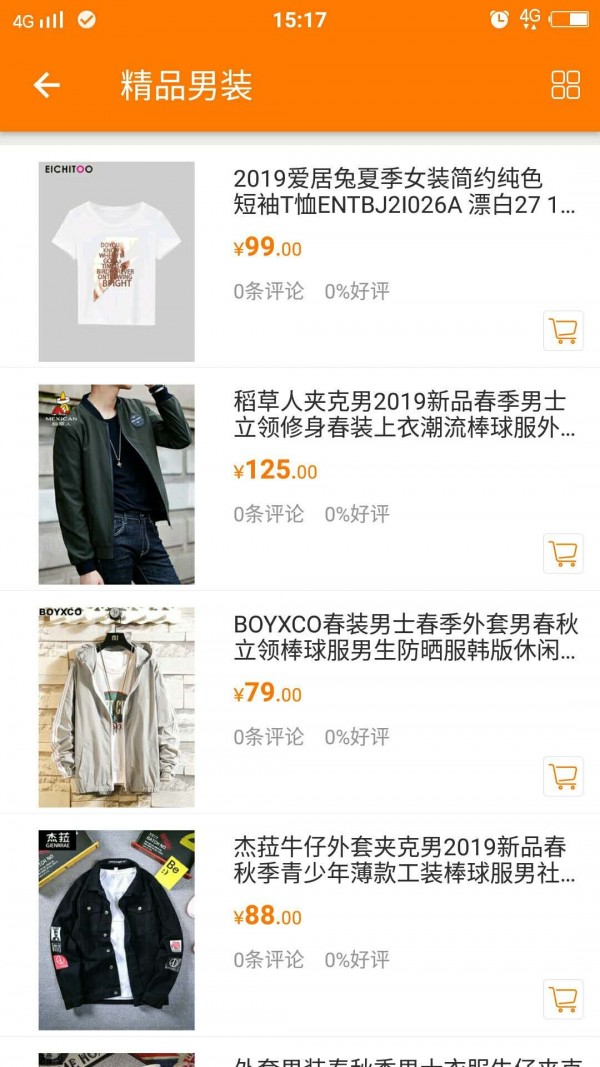
Task: Add the ¥79 BOYXCO外套 to cart
Action: coord(563,776)
